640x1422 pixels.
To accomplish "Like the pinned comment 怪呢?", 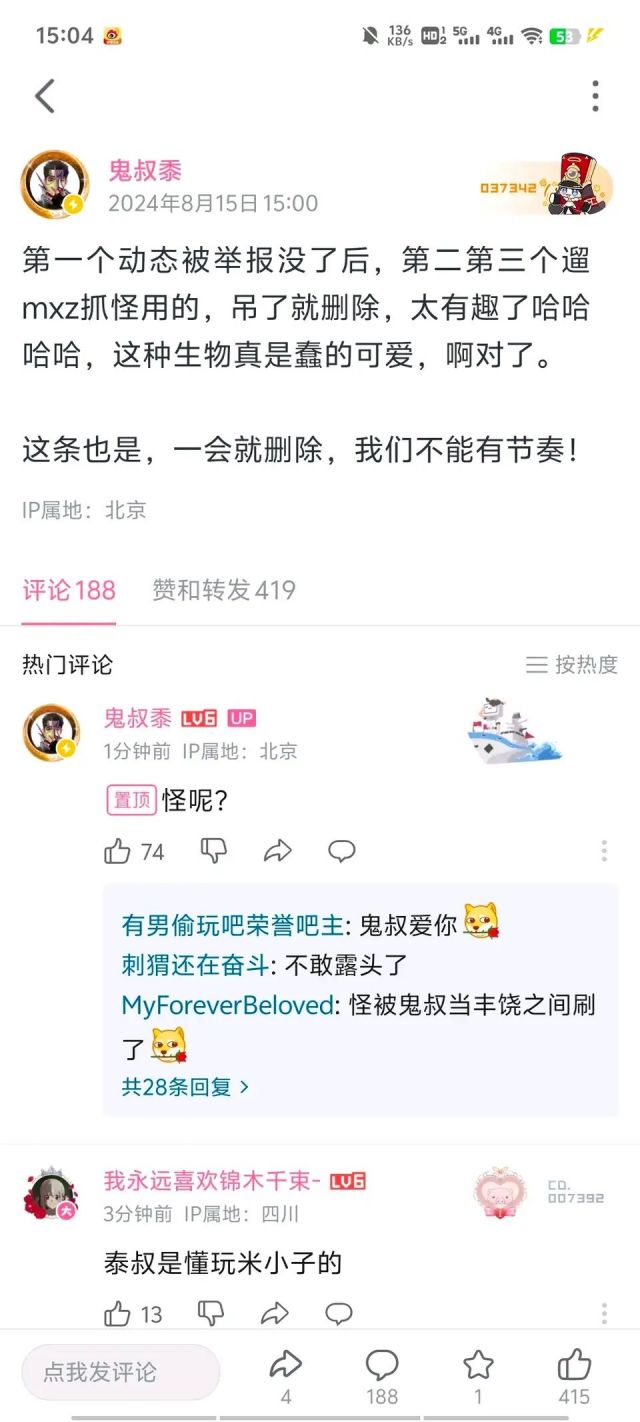I will click(118, 851).
